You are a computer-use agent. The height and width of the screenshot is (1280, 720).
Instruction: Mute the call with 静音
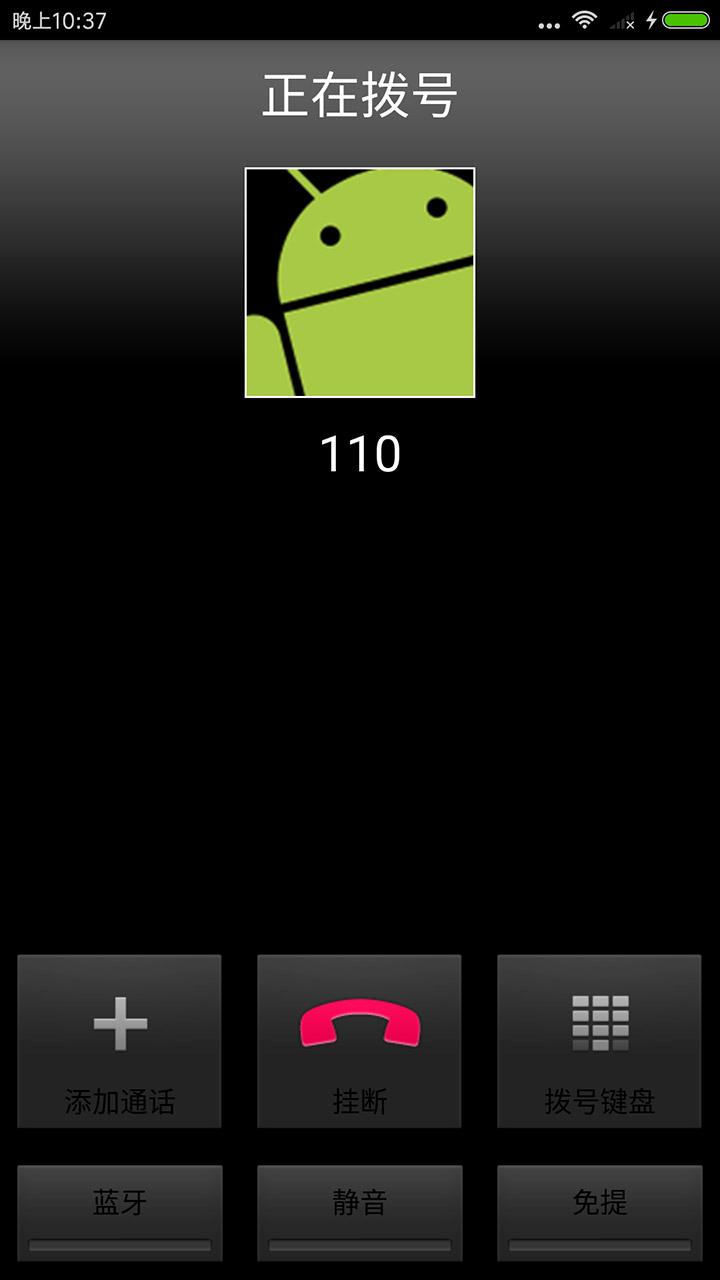click(360, 1212)
